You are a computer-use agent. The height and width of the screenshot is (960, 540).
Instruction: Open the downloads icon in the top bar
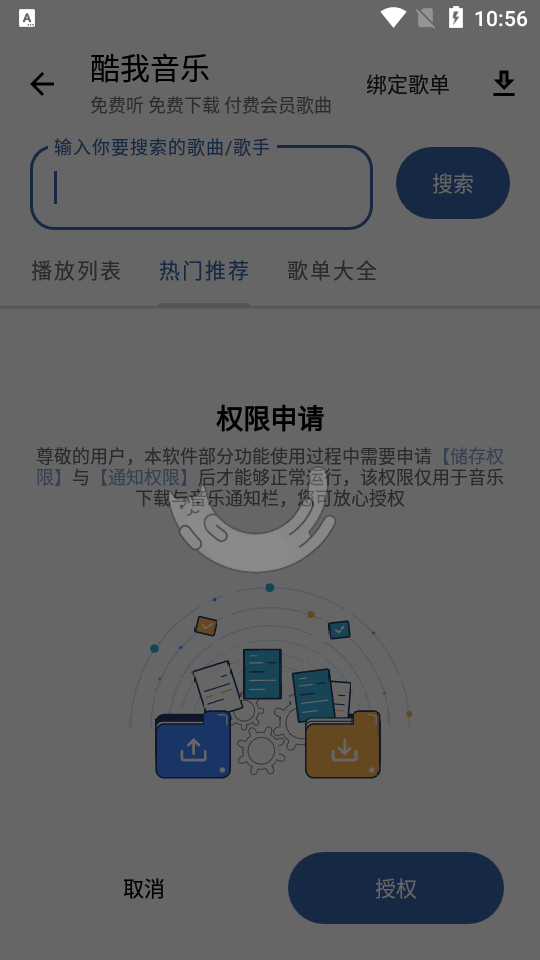click(x=504, y=84)
